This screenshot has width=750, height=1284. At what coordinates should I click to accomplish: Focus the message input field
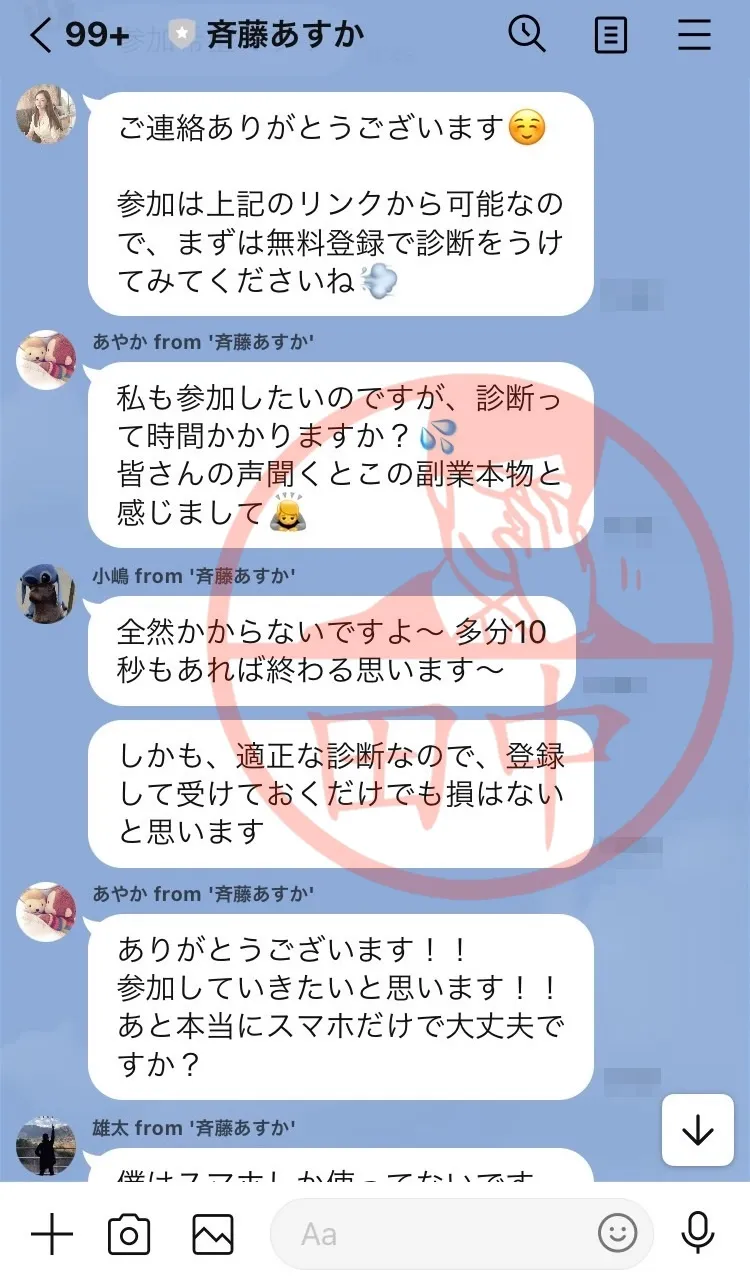pos(440,1234)
